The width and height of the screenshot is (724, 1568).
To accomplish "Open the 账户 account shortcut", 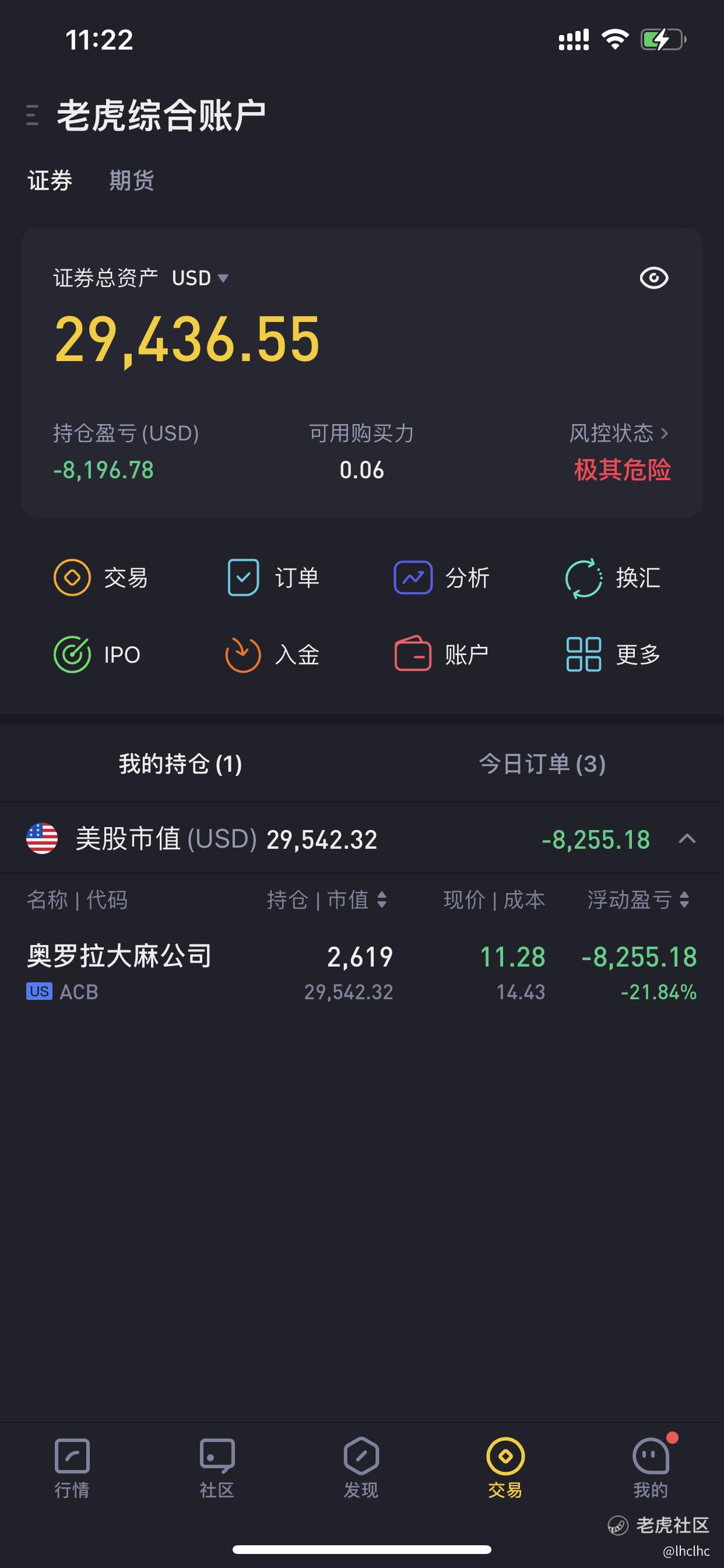I will (x=442, y=654).
